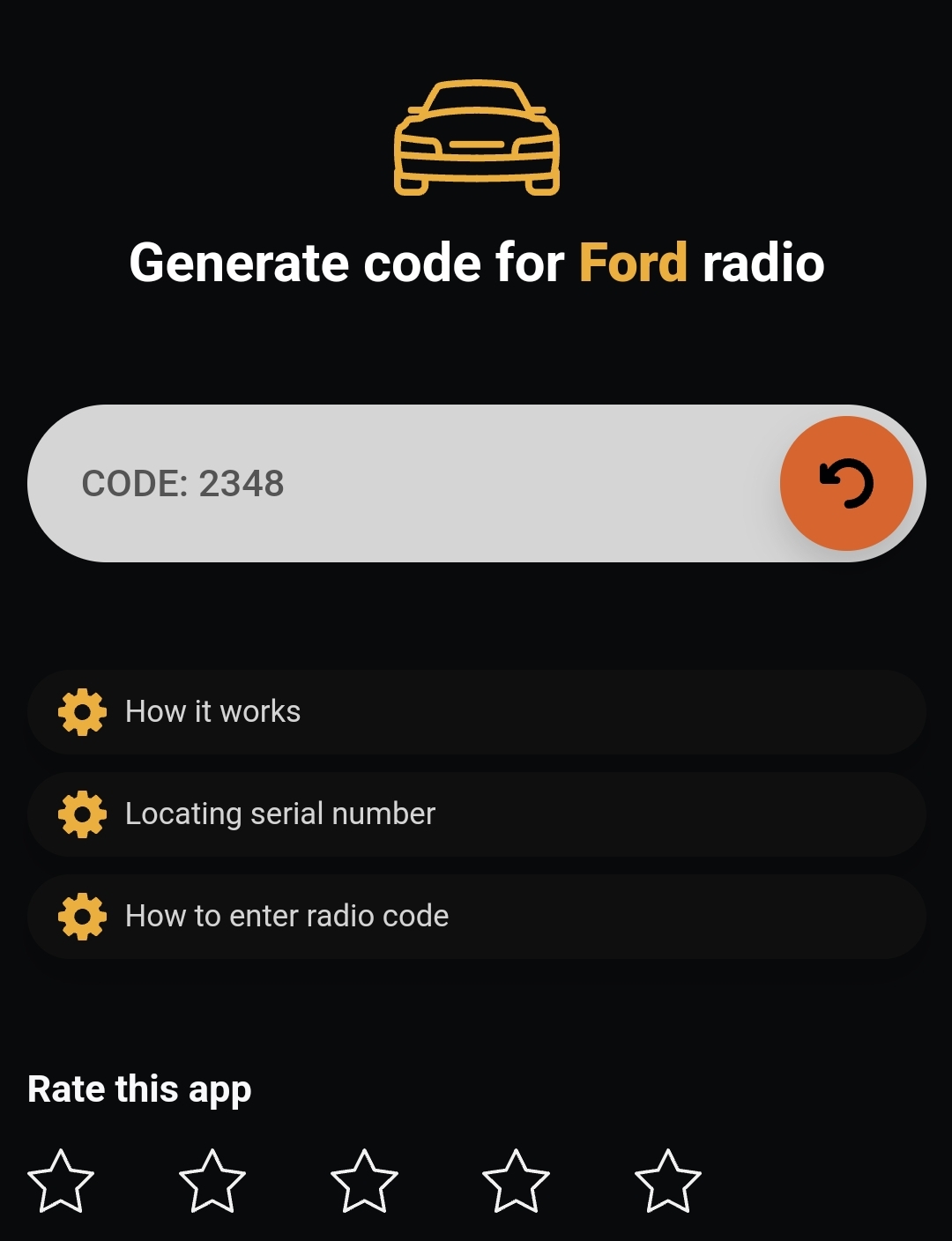Screen dimensions: 952x1241
Task: Give a five-star rating
Action: click(667, 1181)
